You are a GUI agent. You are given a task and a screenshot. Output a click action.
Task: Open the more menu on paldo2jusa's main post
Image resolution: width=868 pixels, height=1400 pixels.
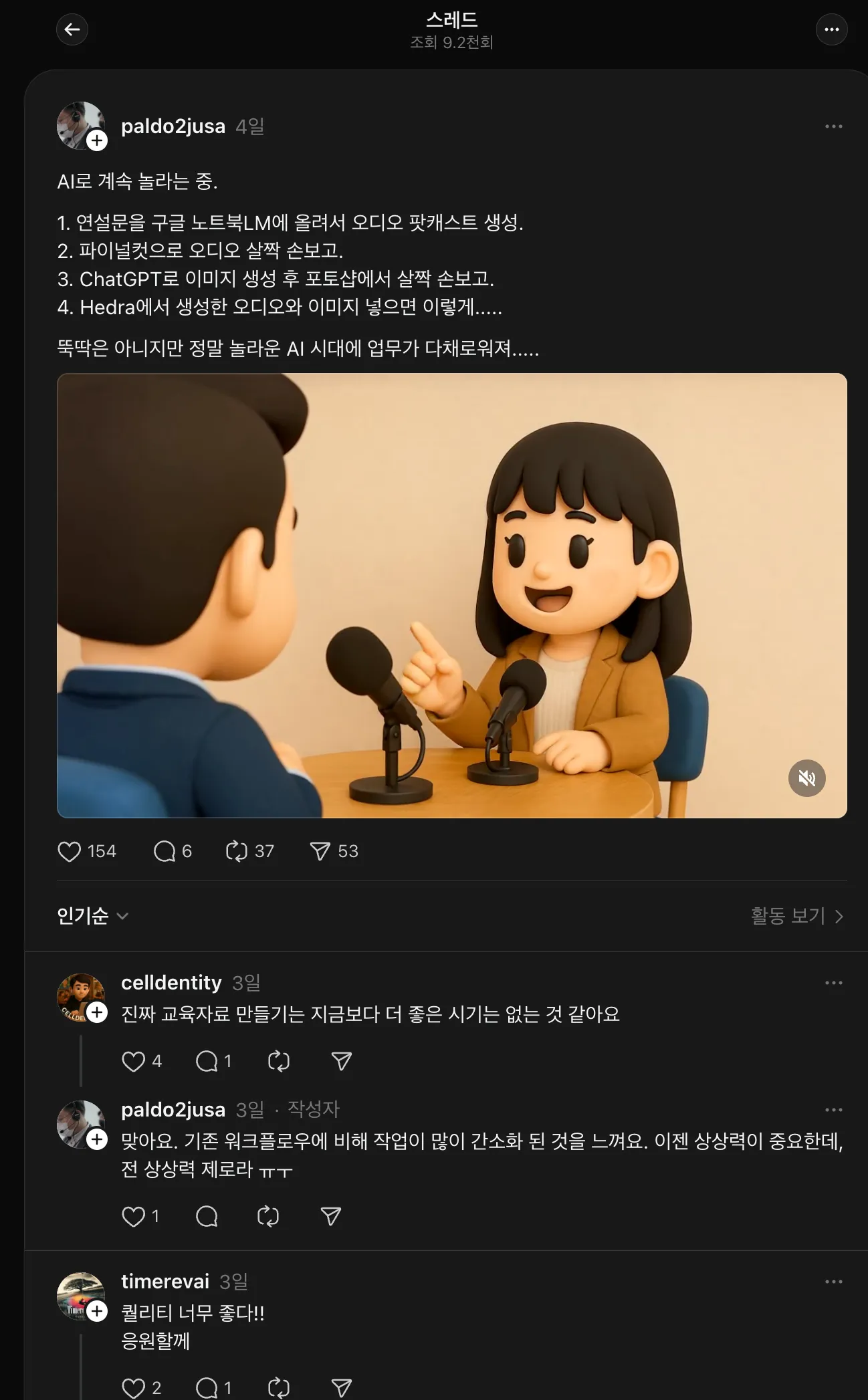click(x=833, y=126)
